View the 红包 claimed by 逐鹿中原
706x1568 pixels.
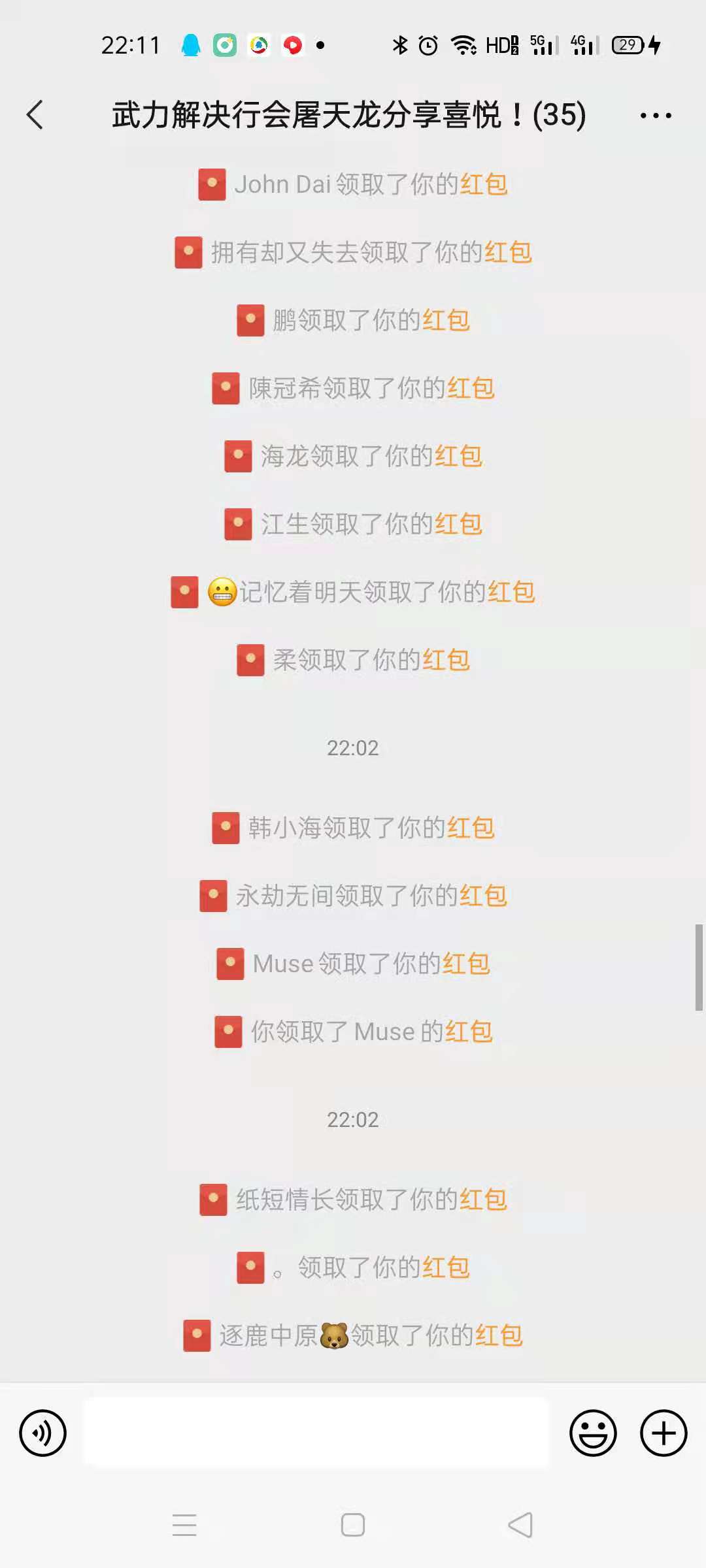click(x=499, y=1336)
